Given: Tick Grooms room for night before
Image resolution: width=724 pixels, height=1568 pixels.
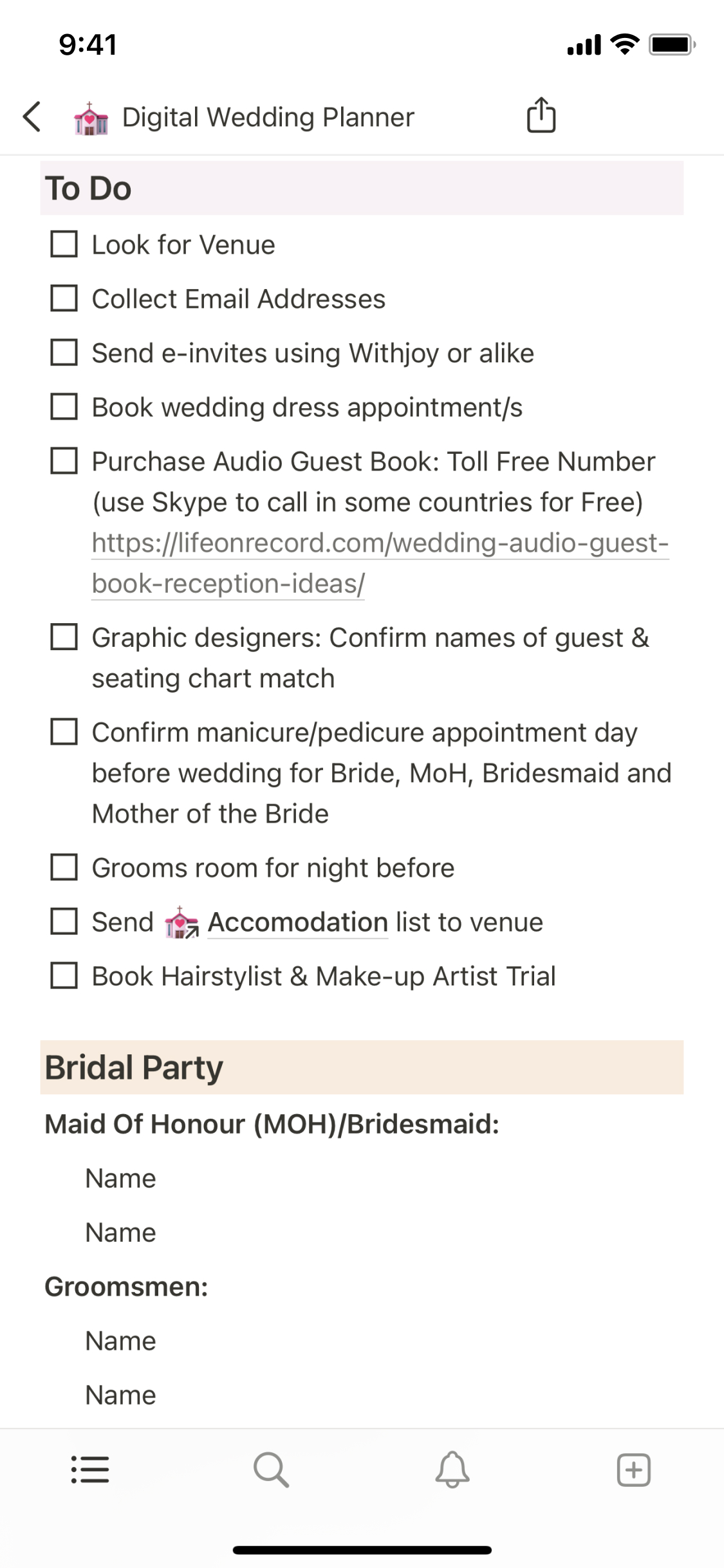Looking at the screenshot, I should [x=64, y=867].
